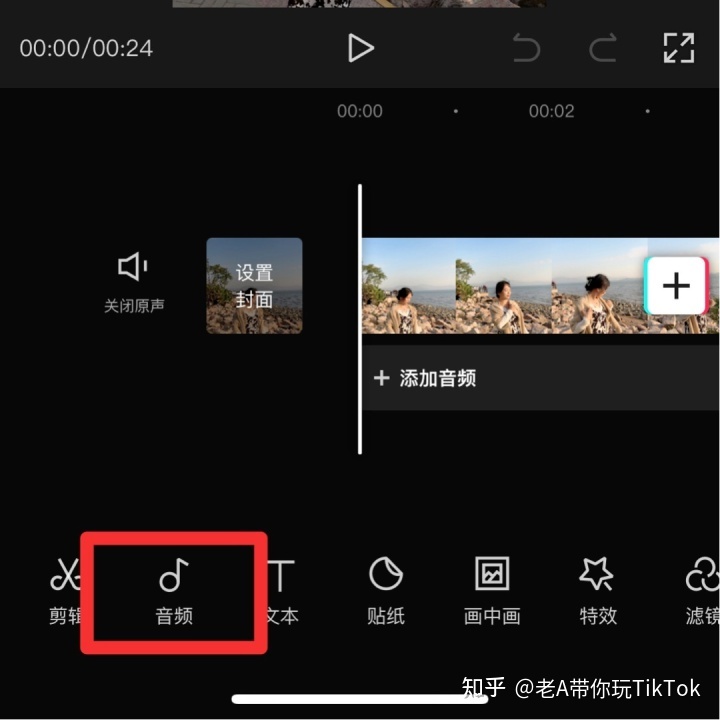The width and height of the screenshot is (720, 720).
Task: Open the 贴纸 stickers tool
Action: [386, 592]
